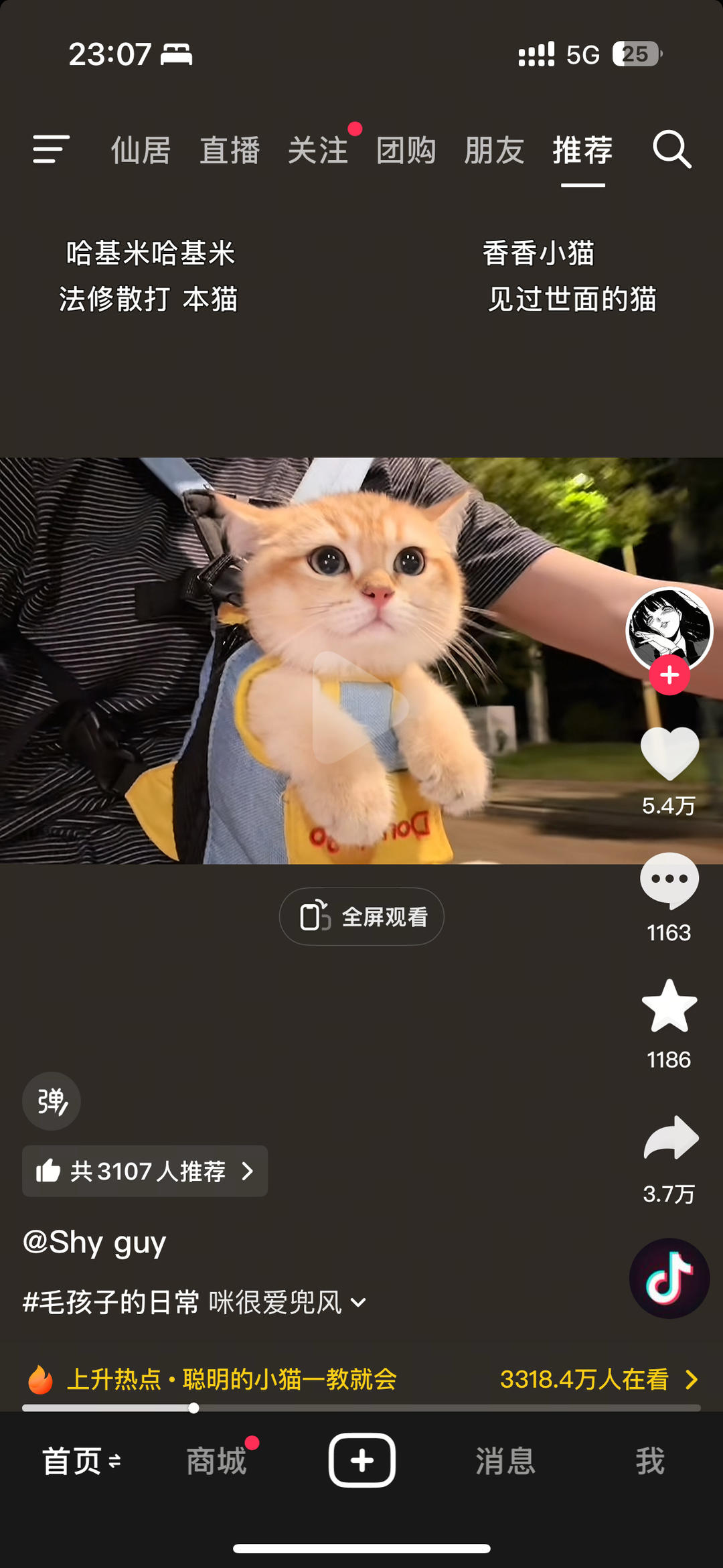Create a new post with plus button
Screen dimensions: 723x1568
(x=361, y=1460)
